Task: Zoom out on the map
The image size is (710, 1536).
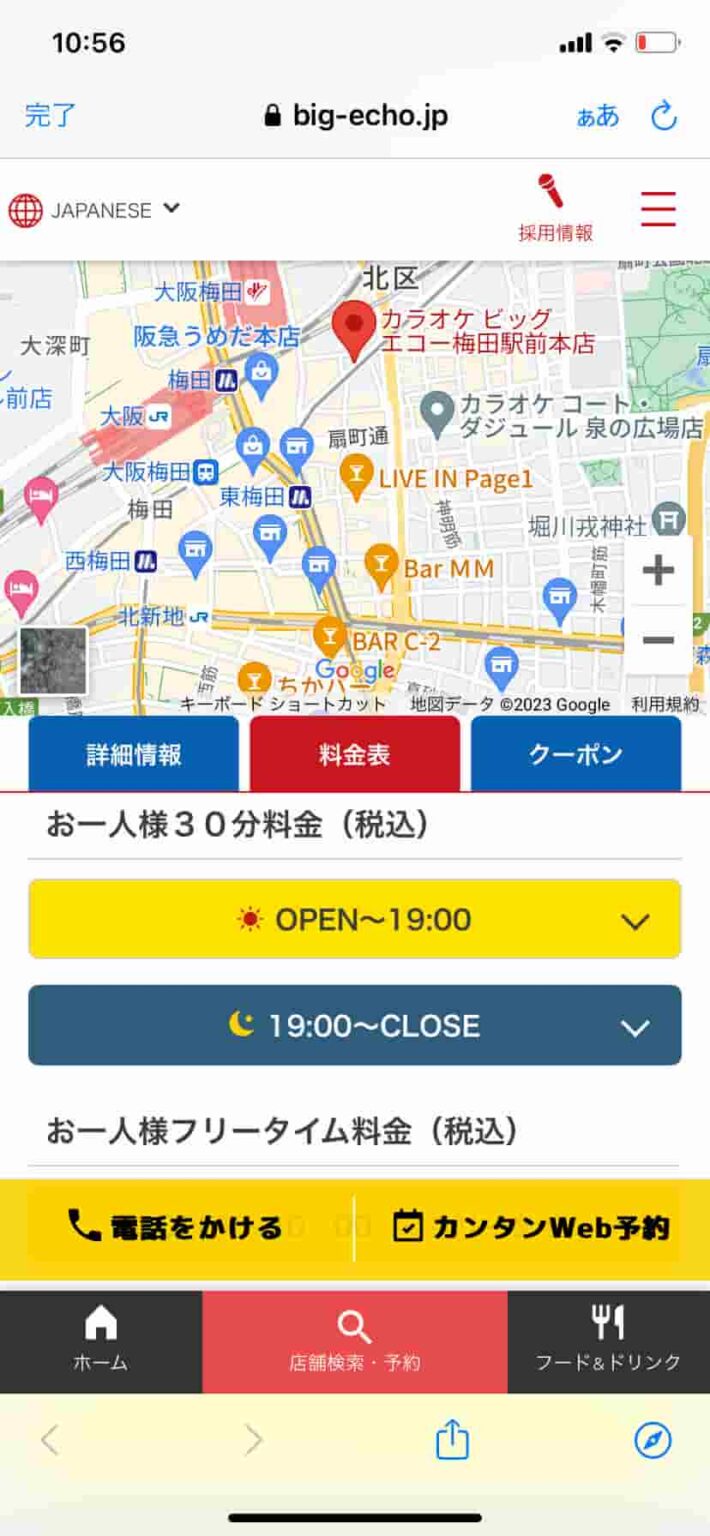Action: (x=658, y=640)
